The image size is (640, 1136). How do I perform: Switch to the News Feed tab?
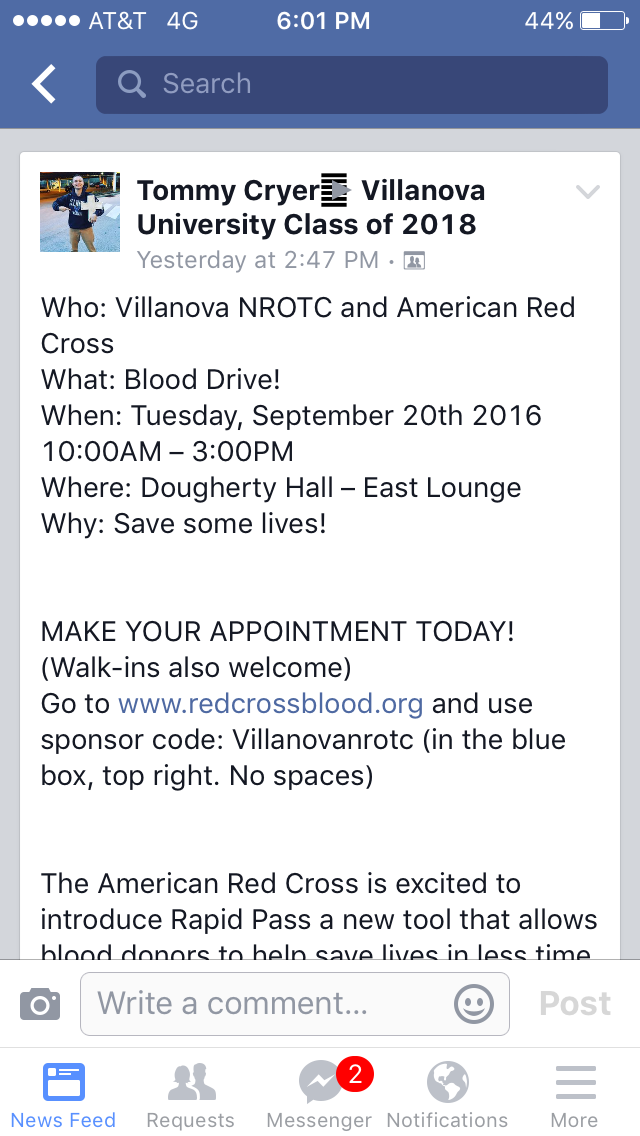click(64, 1096)
